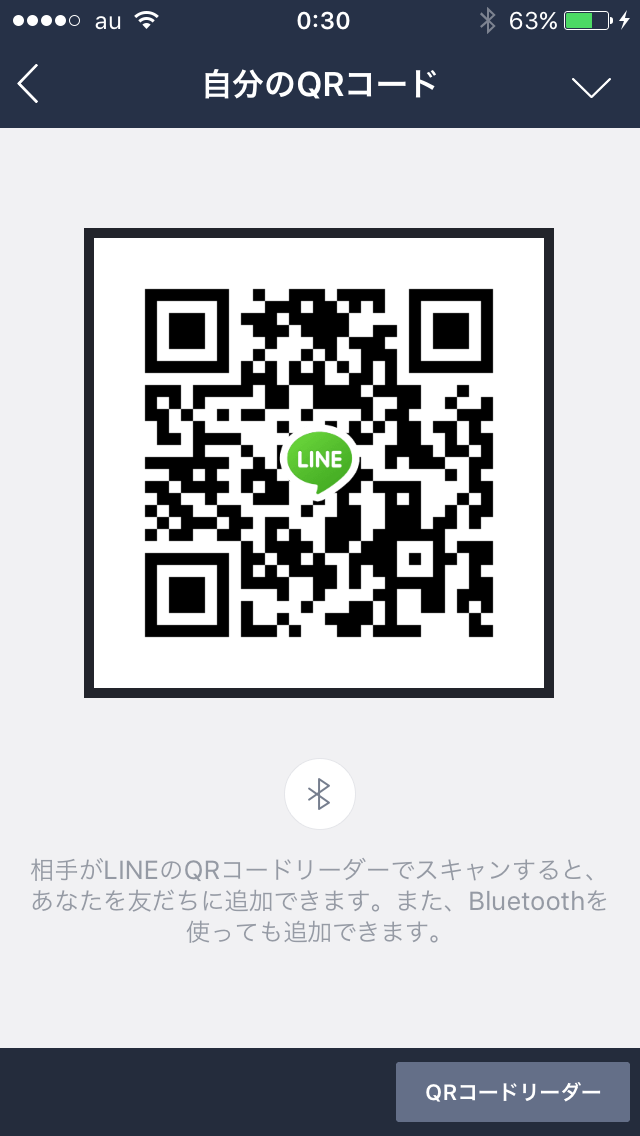Tap the round Bluetooth add-friend button
Screen dimensions: 640x1136
320,794
